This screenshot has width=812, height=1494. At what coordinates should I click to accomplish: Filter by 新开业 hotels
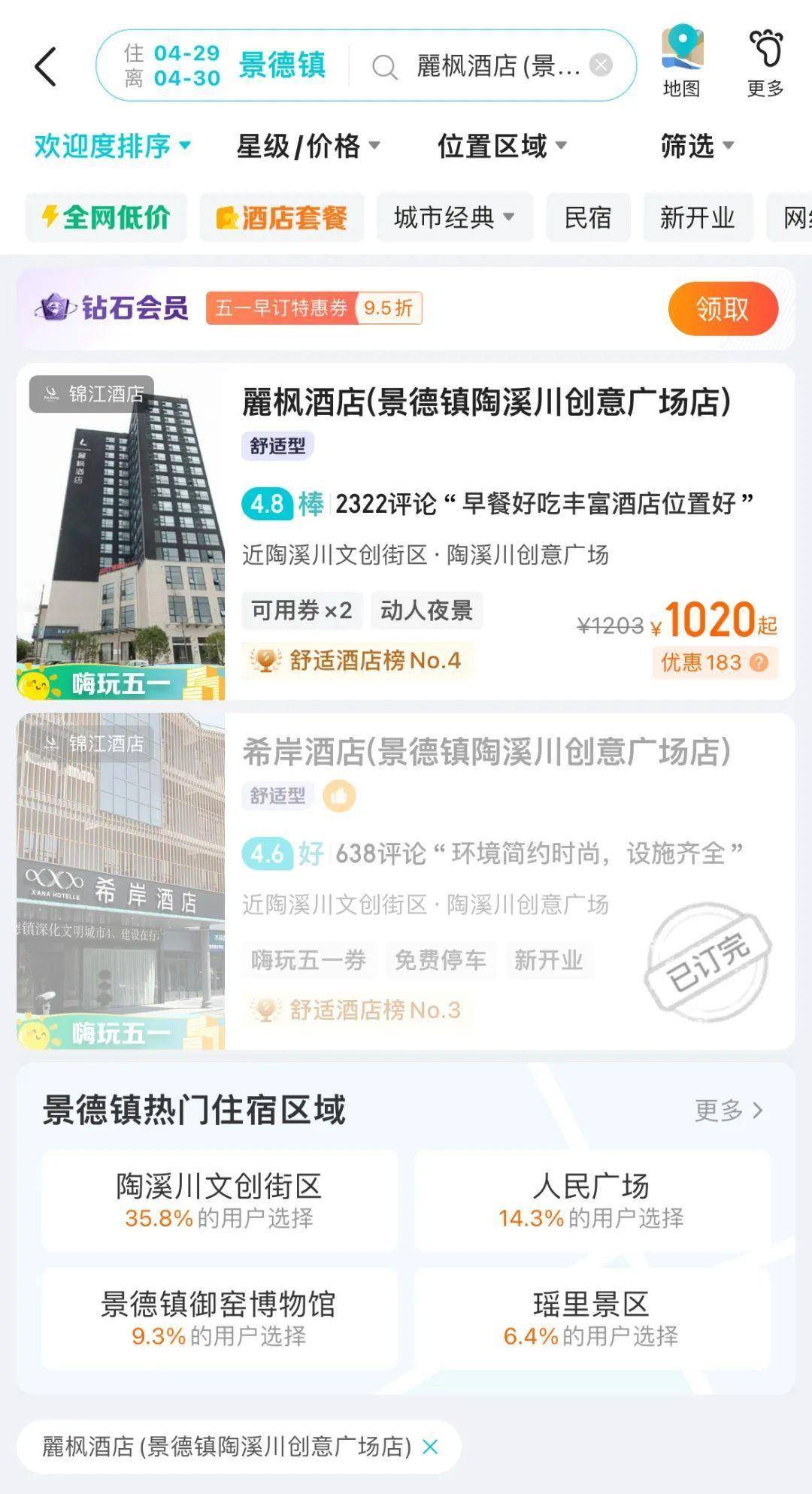(x=697, y=218)
